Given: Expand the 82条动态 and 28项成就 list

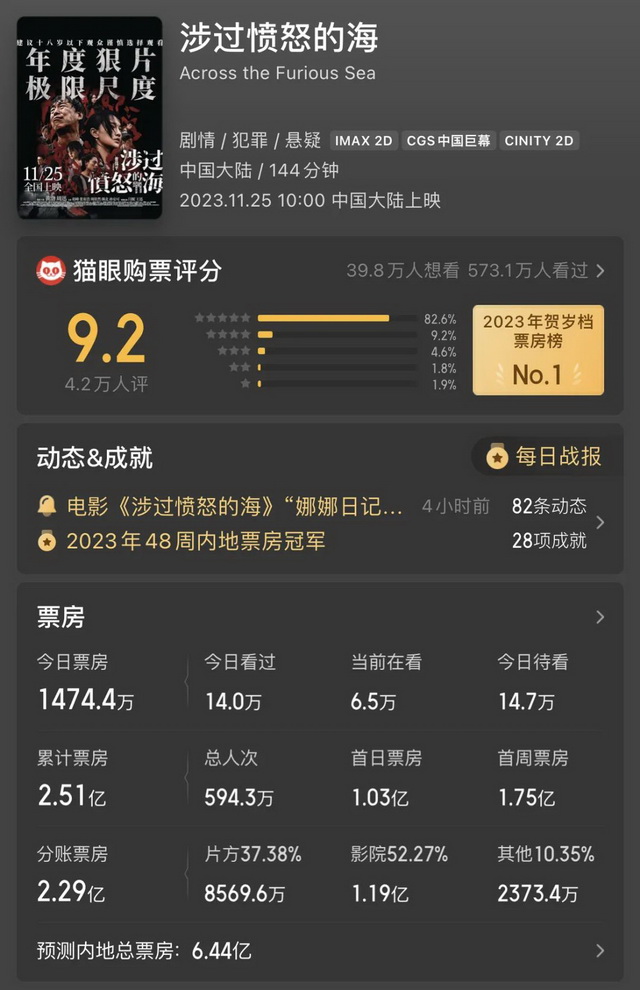Looking at the screenshot, I should pyautogui.click(x=599, y=523).
